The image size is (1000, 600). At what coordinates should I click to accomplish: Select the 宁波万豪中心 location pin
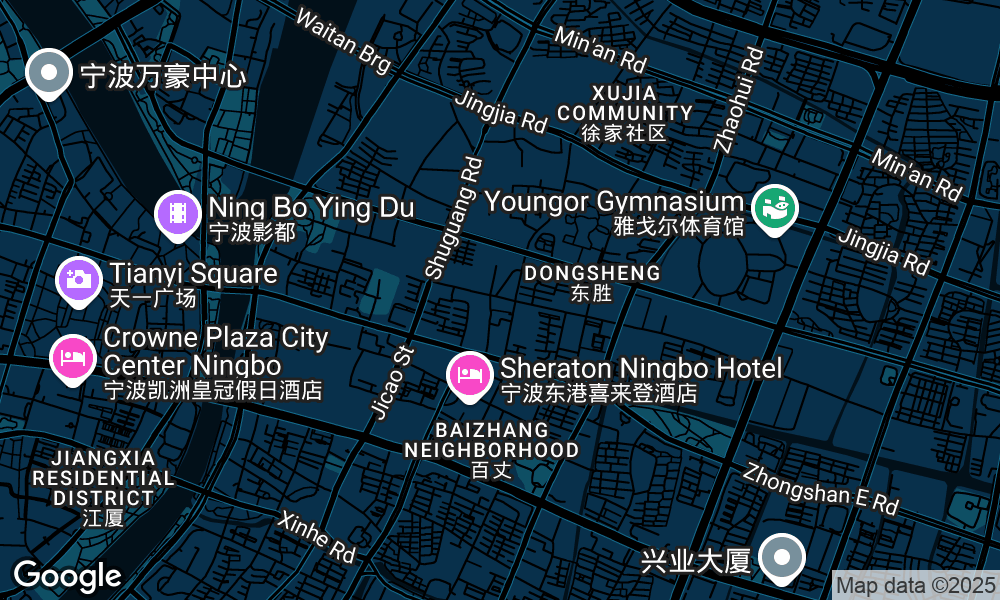(48, 73)
